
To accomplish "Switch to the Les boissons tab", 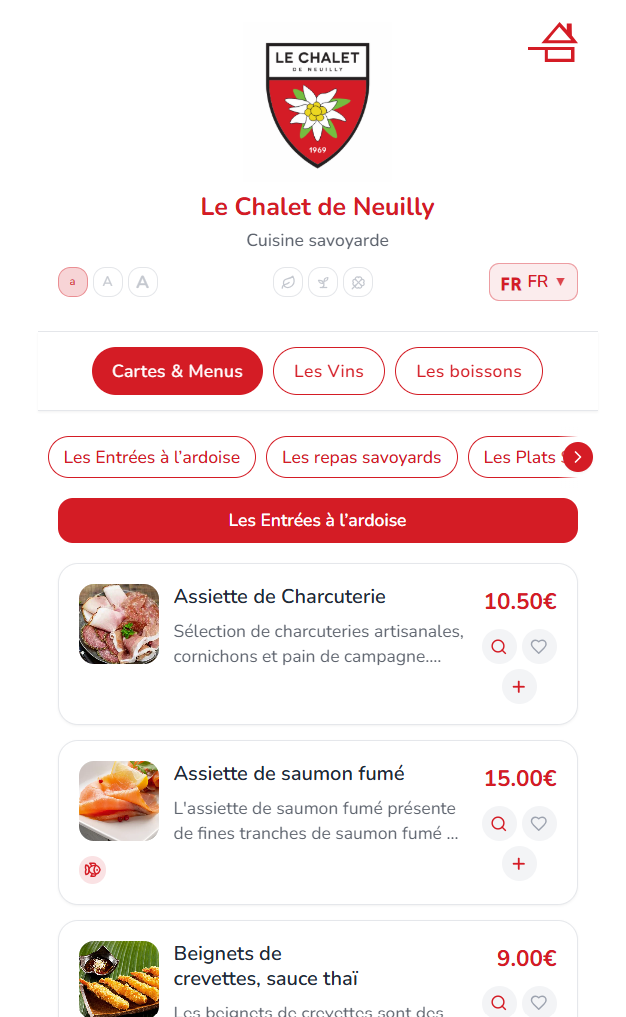I will 469,371.
